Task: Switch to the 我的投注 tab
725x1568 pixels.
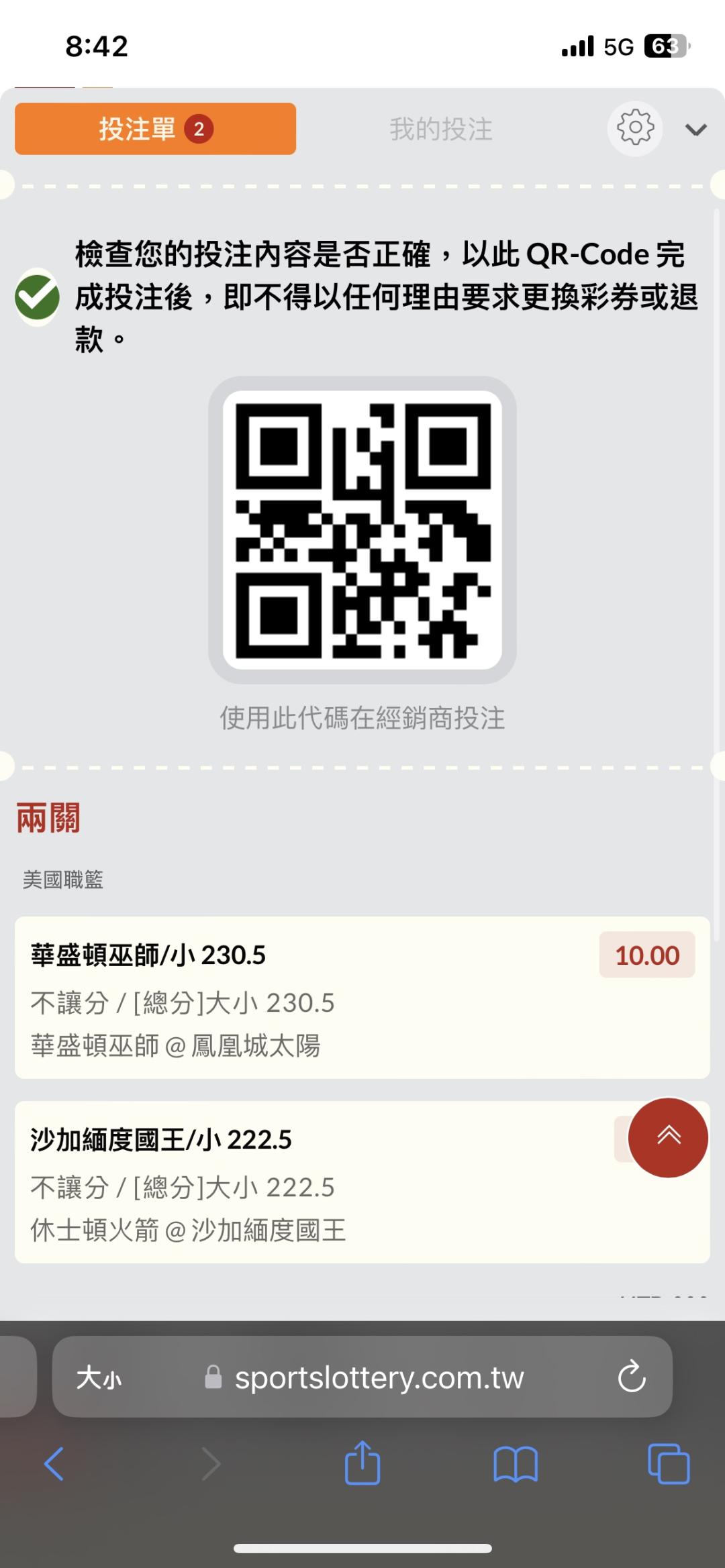Action: 441,129
